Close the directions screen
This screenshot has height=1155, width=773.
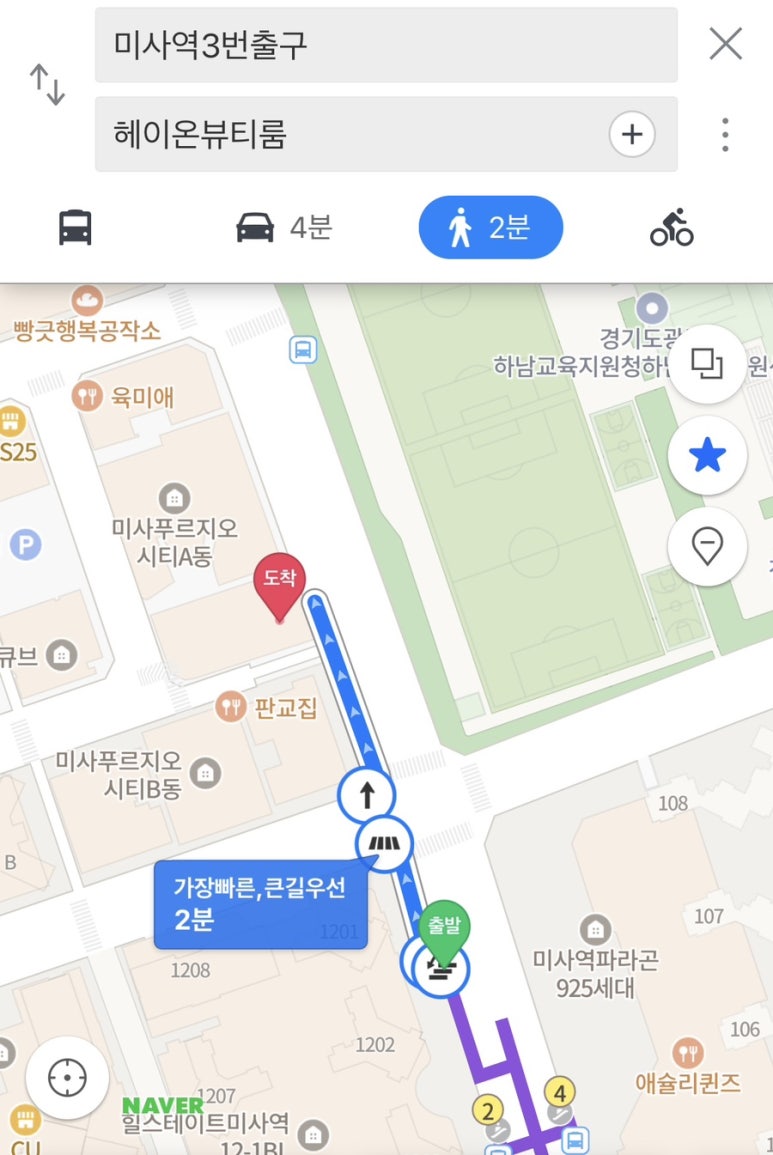point(725,44)
